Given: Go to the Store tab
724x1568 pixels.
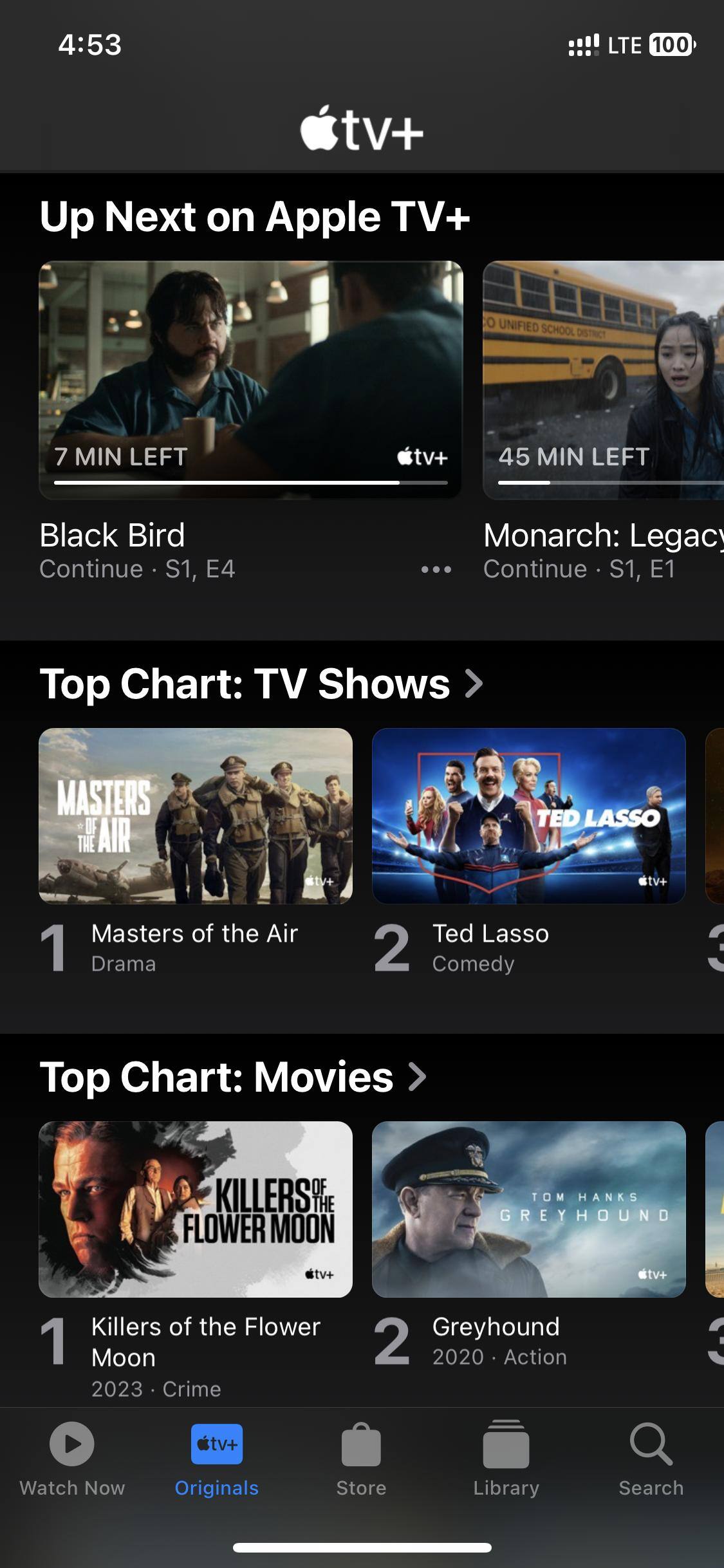Looking at the screenshot, I should (x=361, y=1459).
